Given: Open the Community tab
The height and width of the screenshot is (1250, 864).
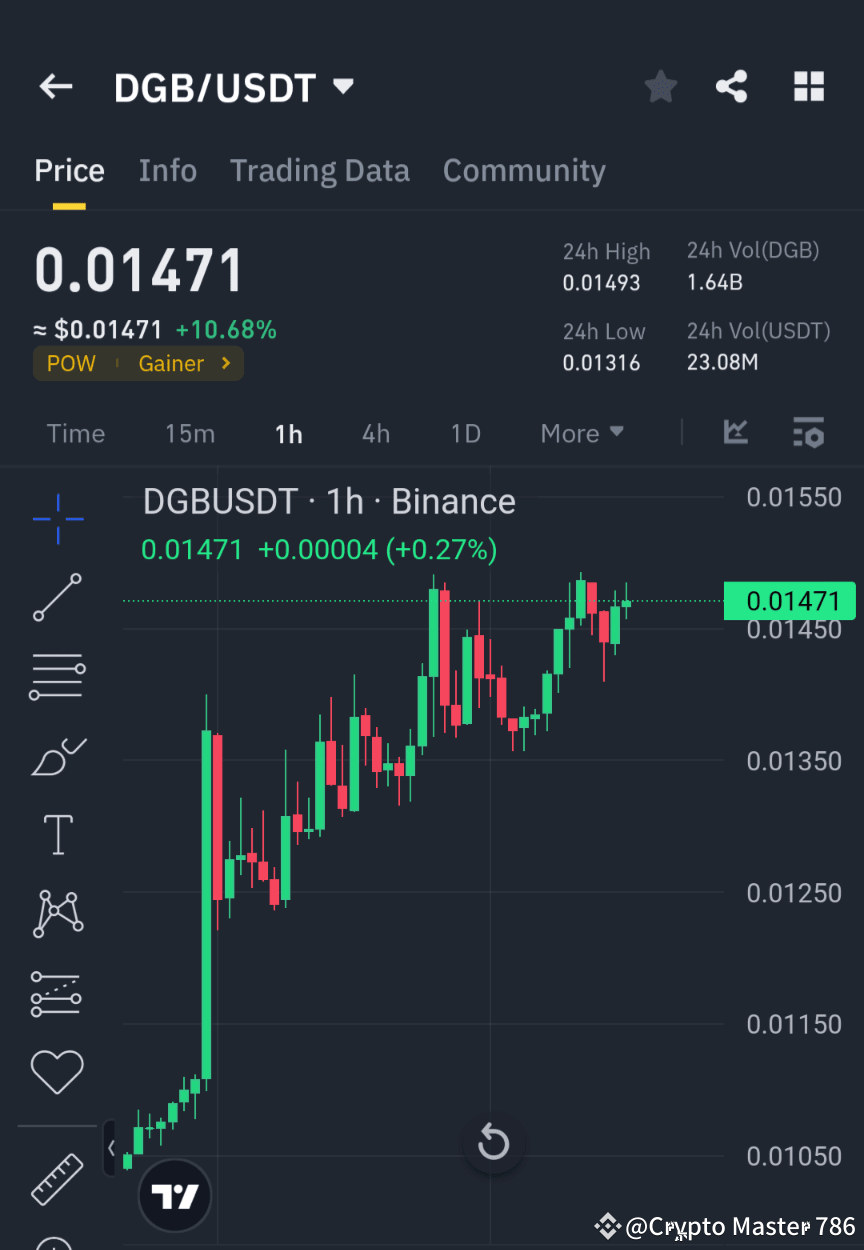Looking at the screenshot, I should [524, 170].
